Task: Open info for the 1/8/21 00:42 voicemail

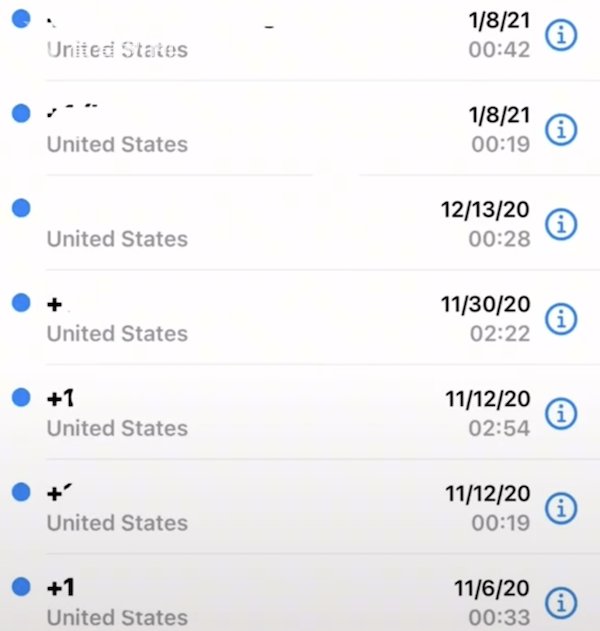Action: click(561, 35)
